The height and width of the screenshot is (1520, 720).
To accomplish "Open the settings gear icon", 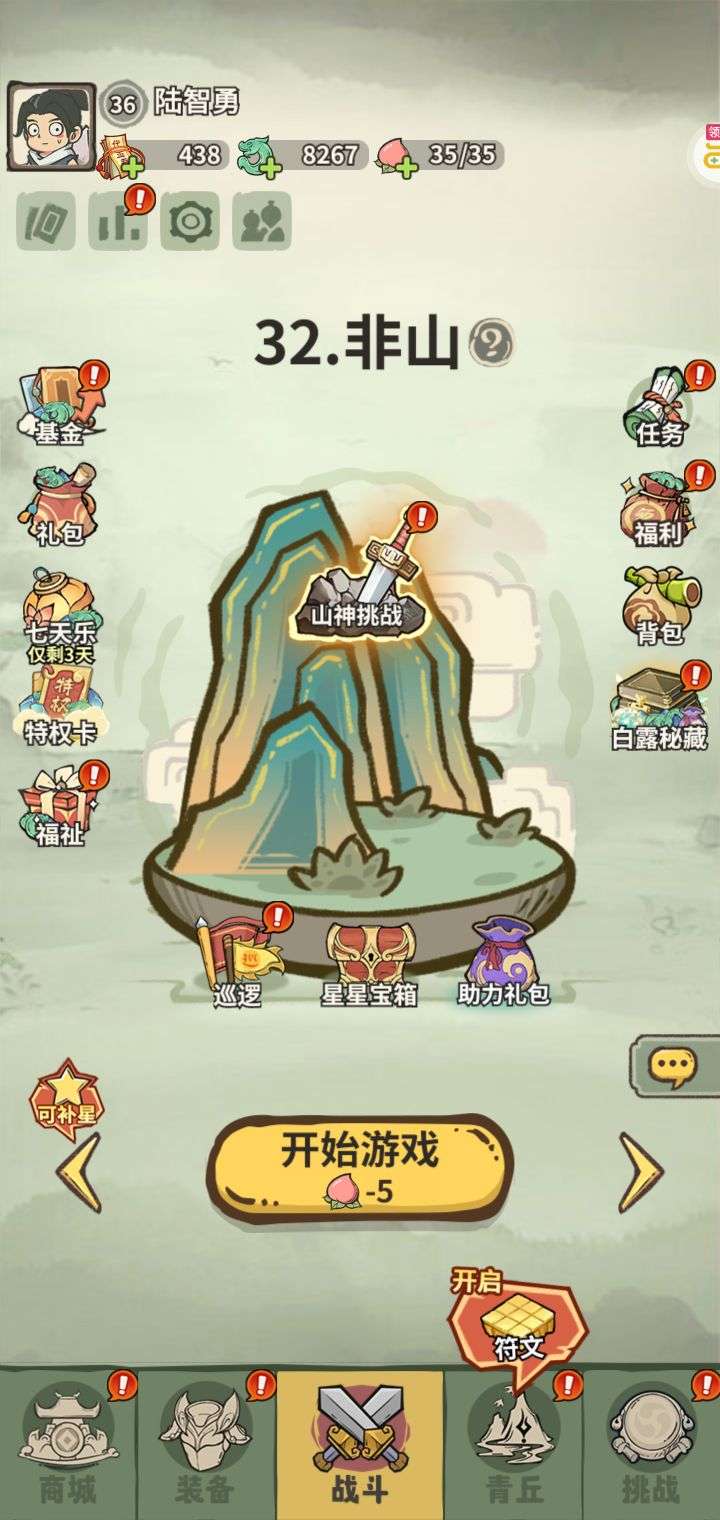I will pos(189,221).
